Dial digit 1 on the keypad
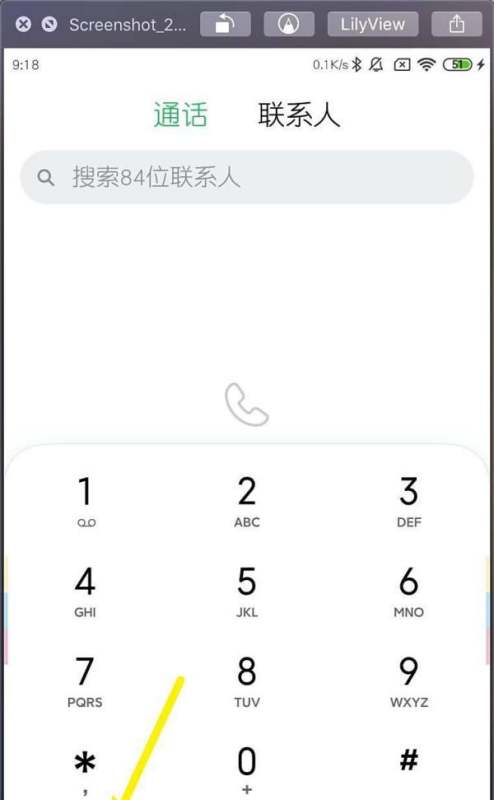The width and height of the screenshot is (494, 800). pyautogui.click(x=85, y=501)
